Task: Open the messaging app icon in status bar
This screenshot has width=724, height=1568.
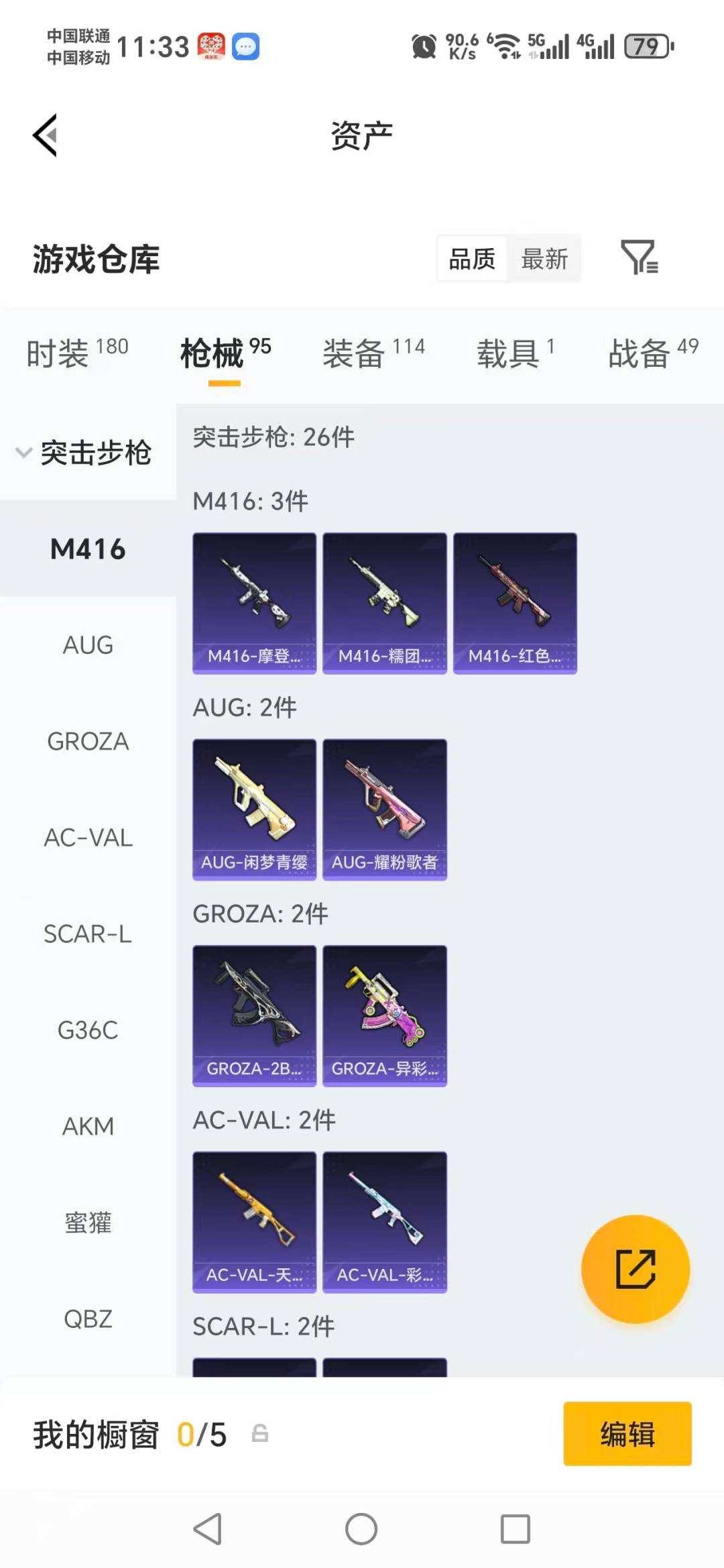Action: [244, 47]
